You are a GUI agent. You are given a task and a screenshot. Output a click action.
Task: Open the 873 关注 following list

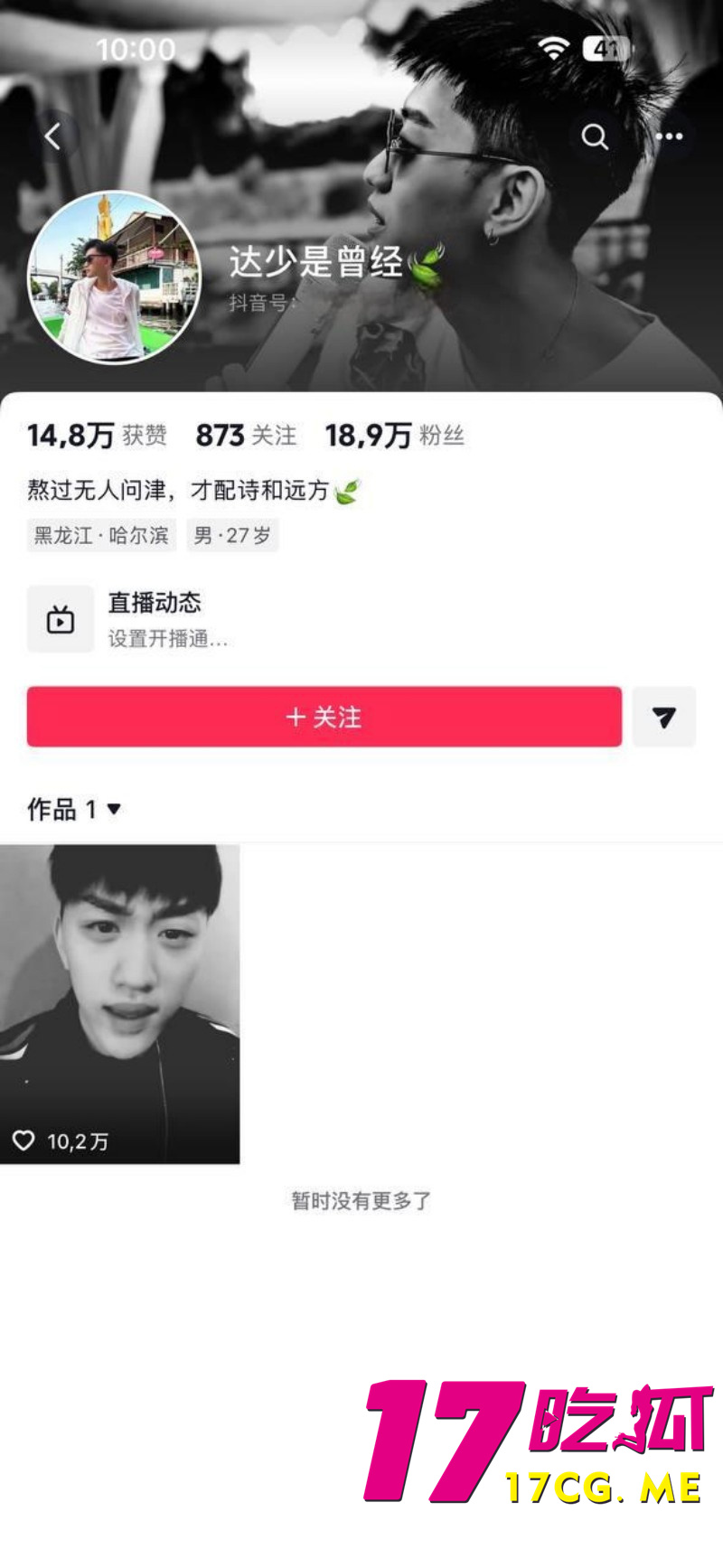(x=246, y=435)
